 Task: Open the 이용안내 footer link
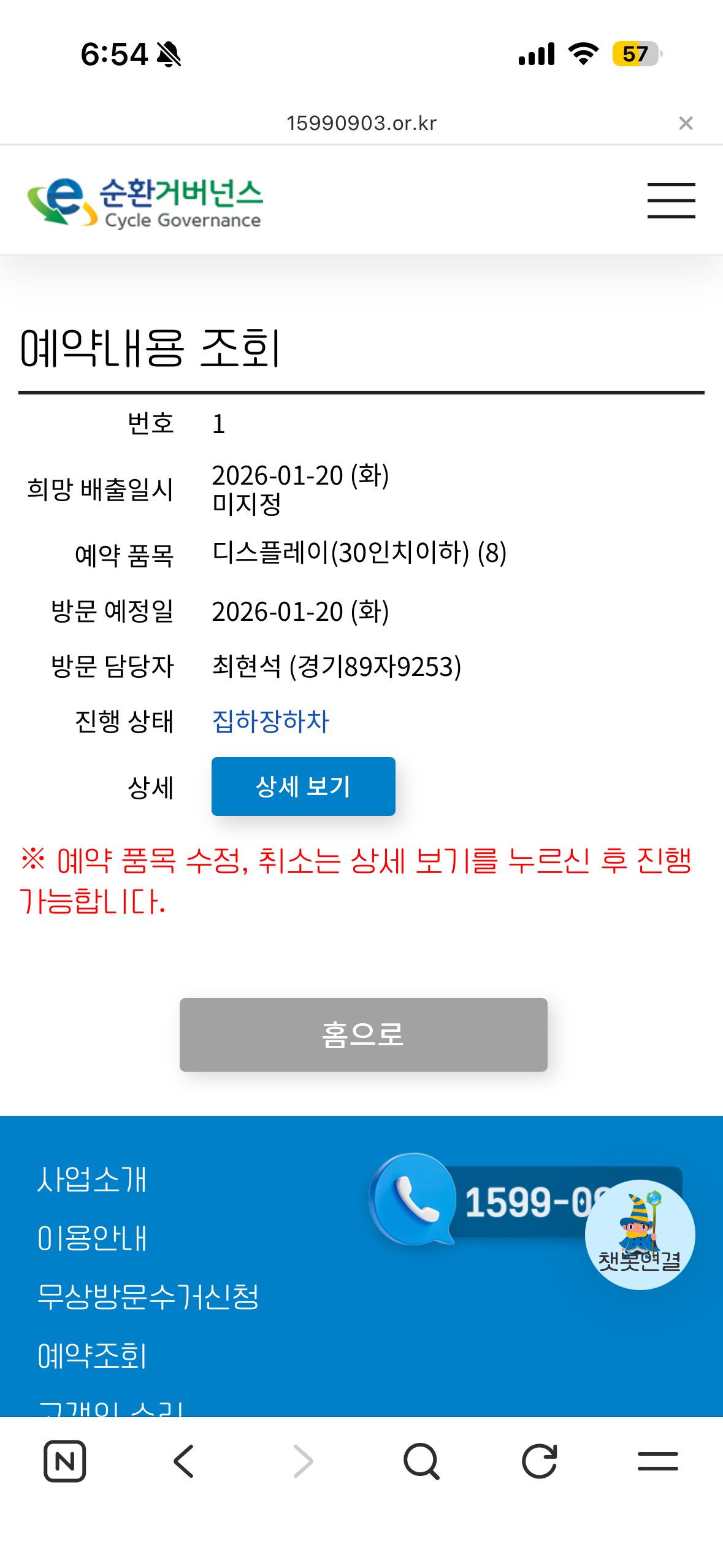tap(92, 1237)
